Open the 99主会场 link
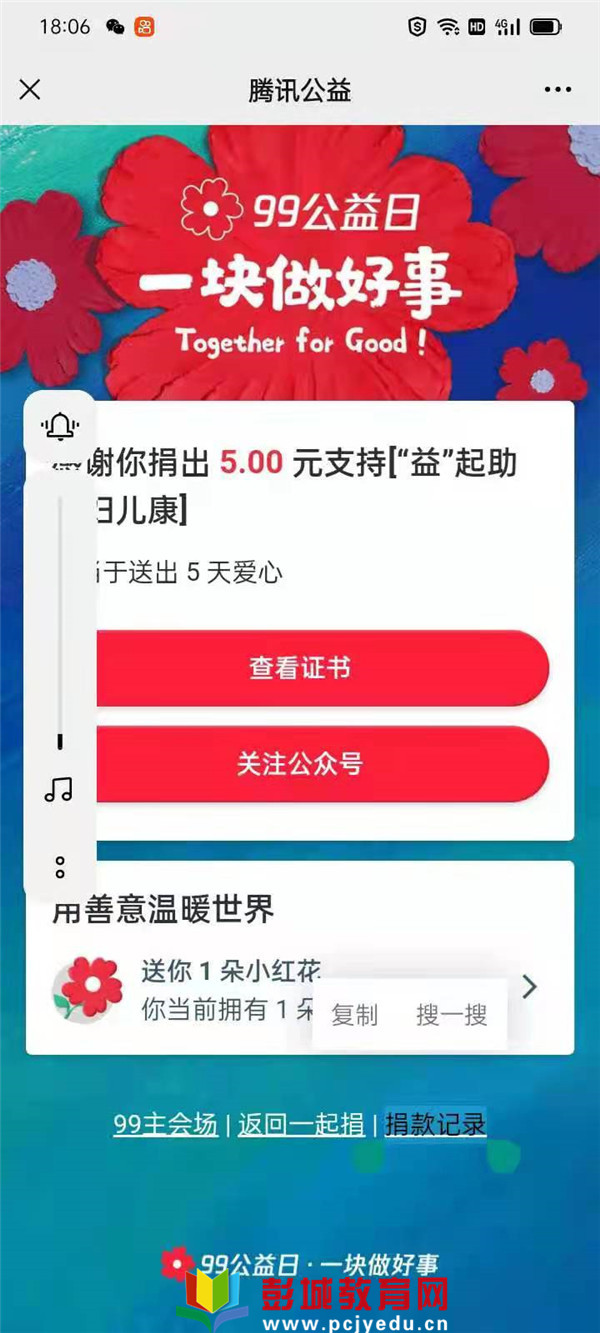The width and height of the screenshot is (600, 1333). click(165, 1124)
